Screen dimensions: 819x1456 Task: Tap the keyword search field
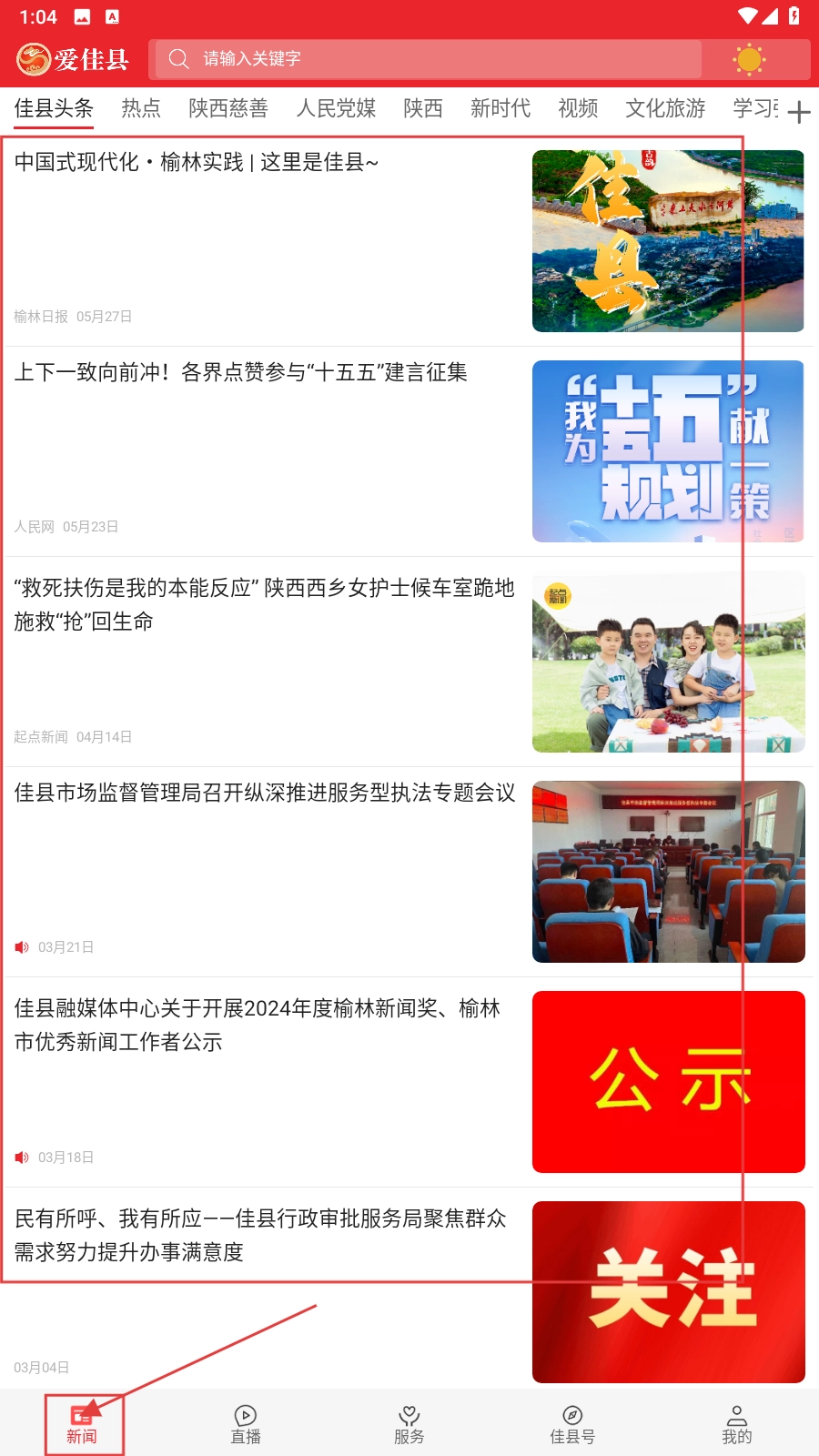[x=428, y=59]
